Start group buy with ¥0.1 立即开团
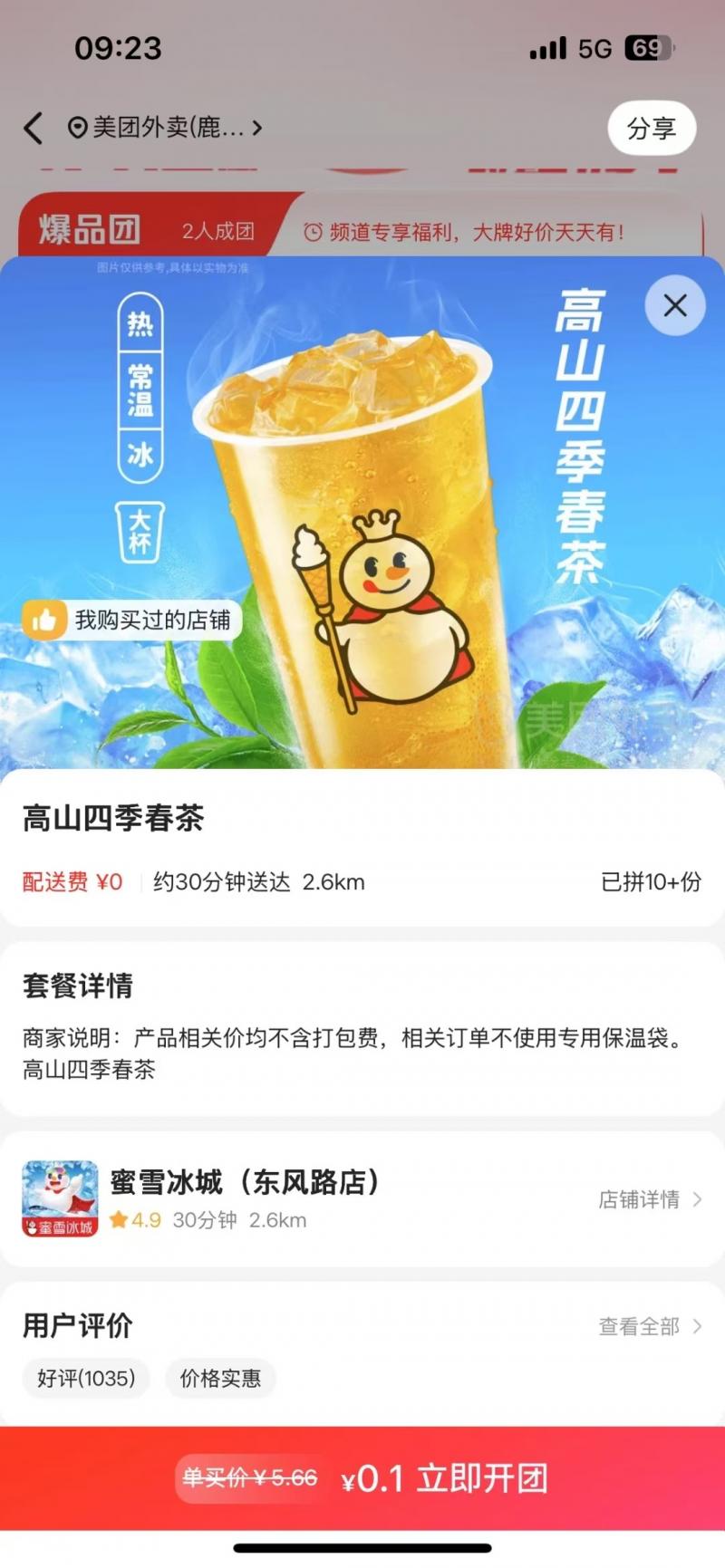 pyautogui.click(x=445, y=1478)
